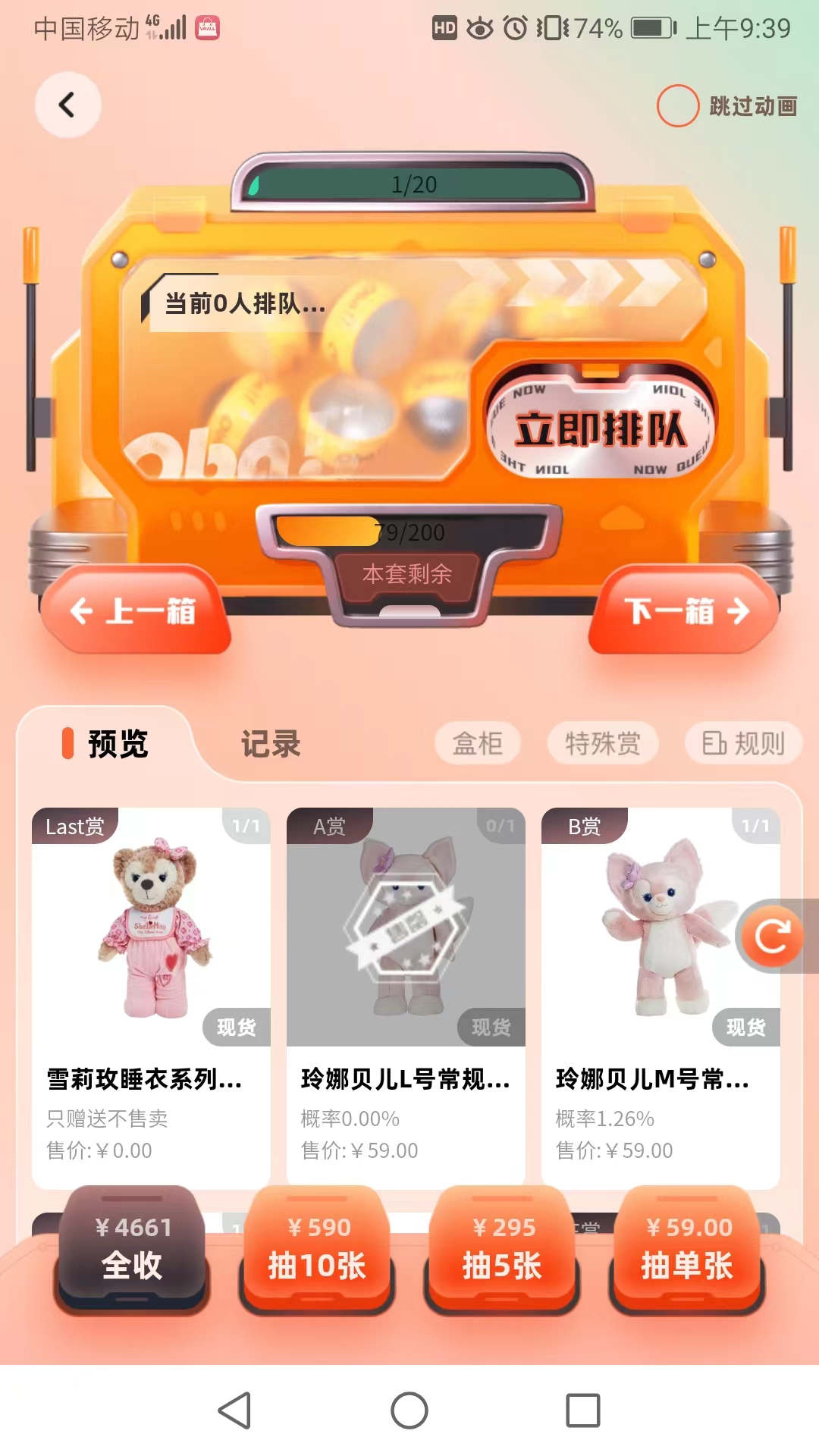Draw ten tickets with 抽10张
Screen dimensions: 819x1456
click(x=317, y=1248)
